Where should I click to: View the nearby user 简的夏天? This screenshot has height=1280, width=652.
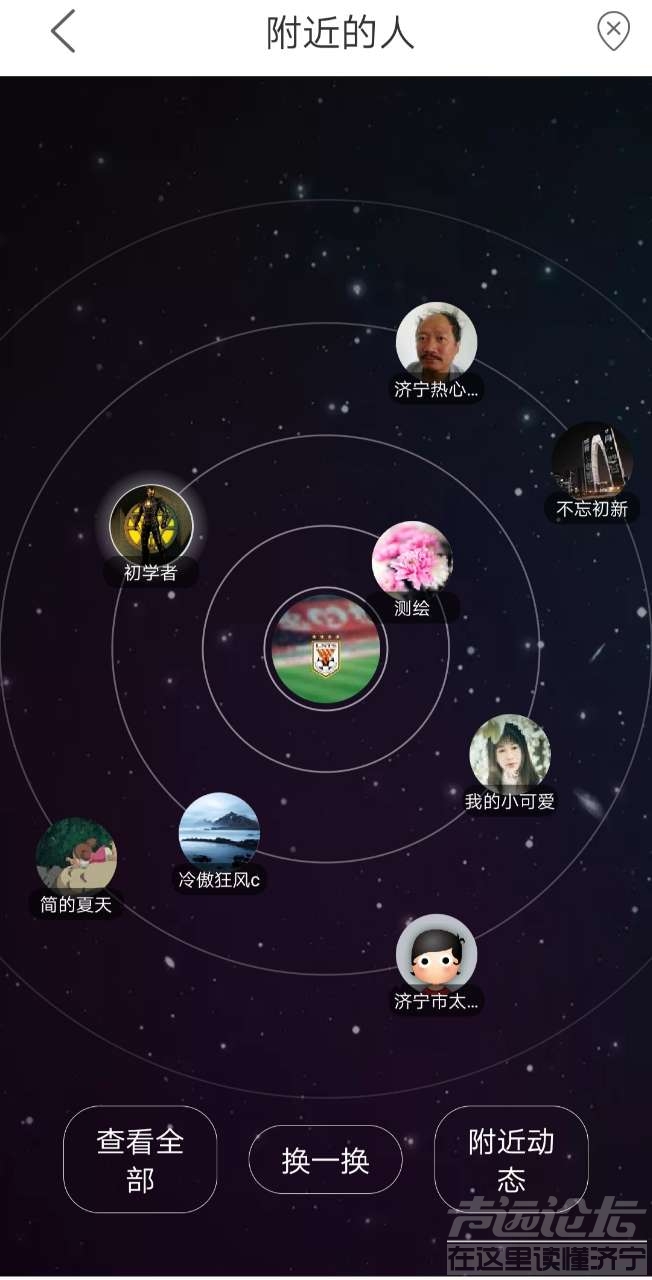tap(76, 858)
